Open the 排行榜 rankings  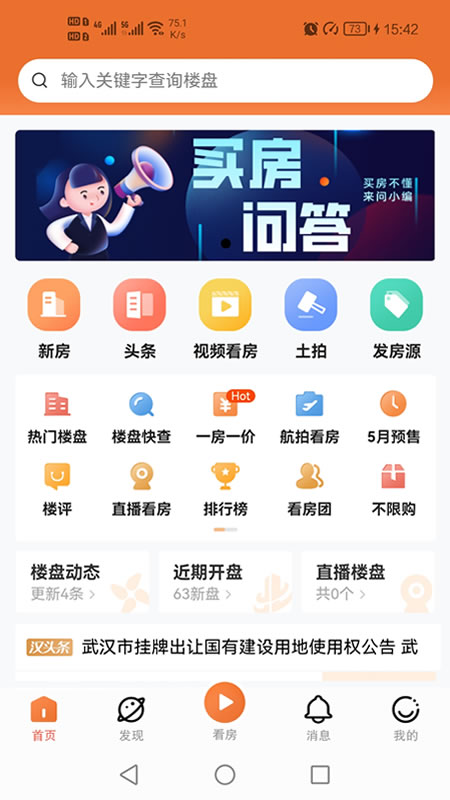[226, 489]
